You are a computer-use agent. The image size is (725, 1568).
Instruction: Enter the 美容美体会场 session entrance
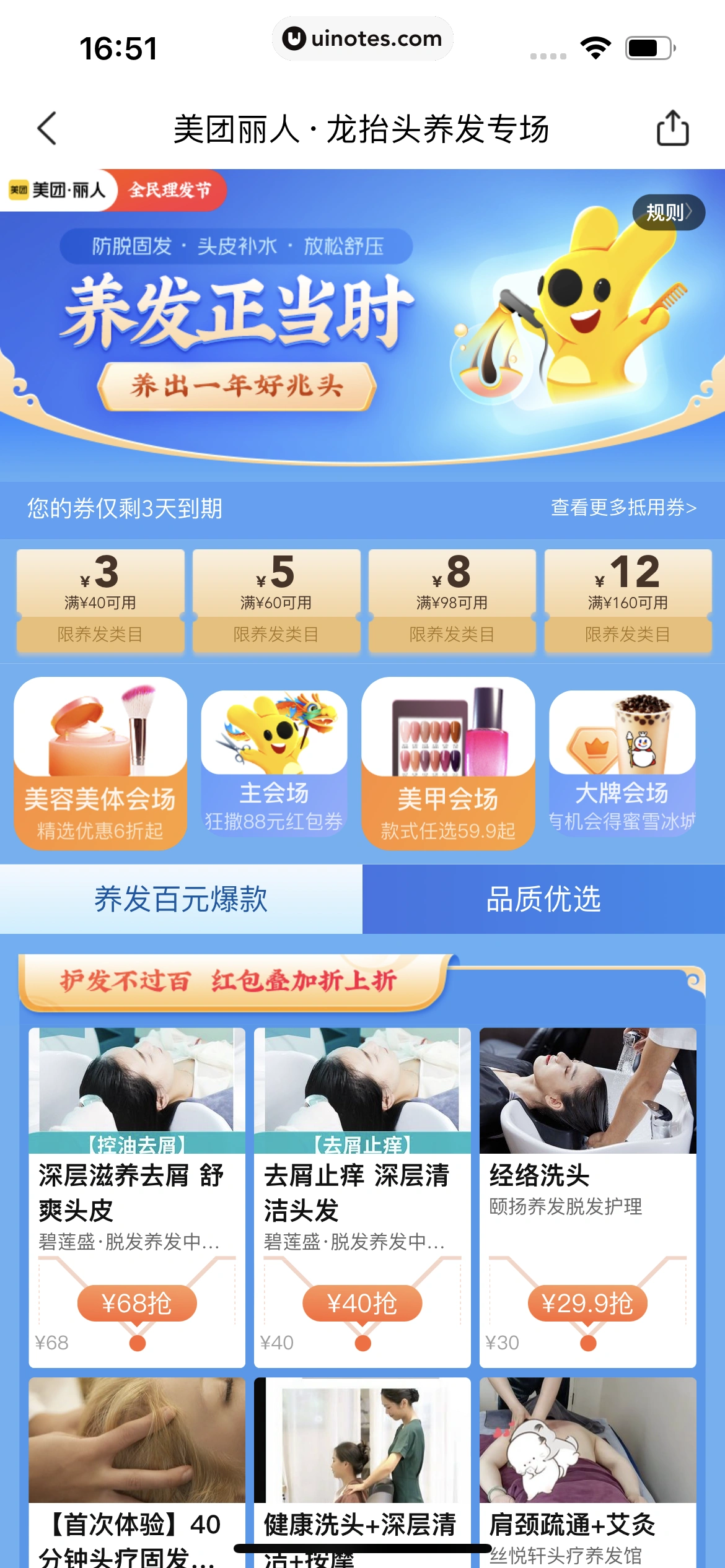click(100, 768)
